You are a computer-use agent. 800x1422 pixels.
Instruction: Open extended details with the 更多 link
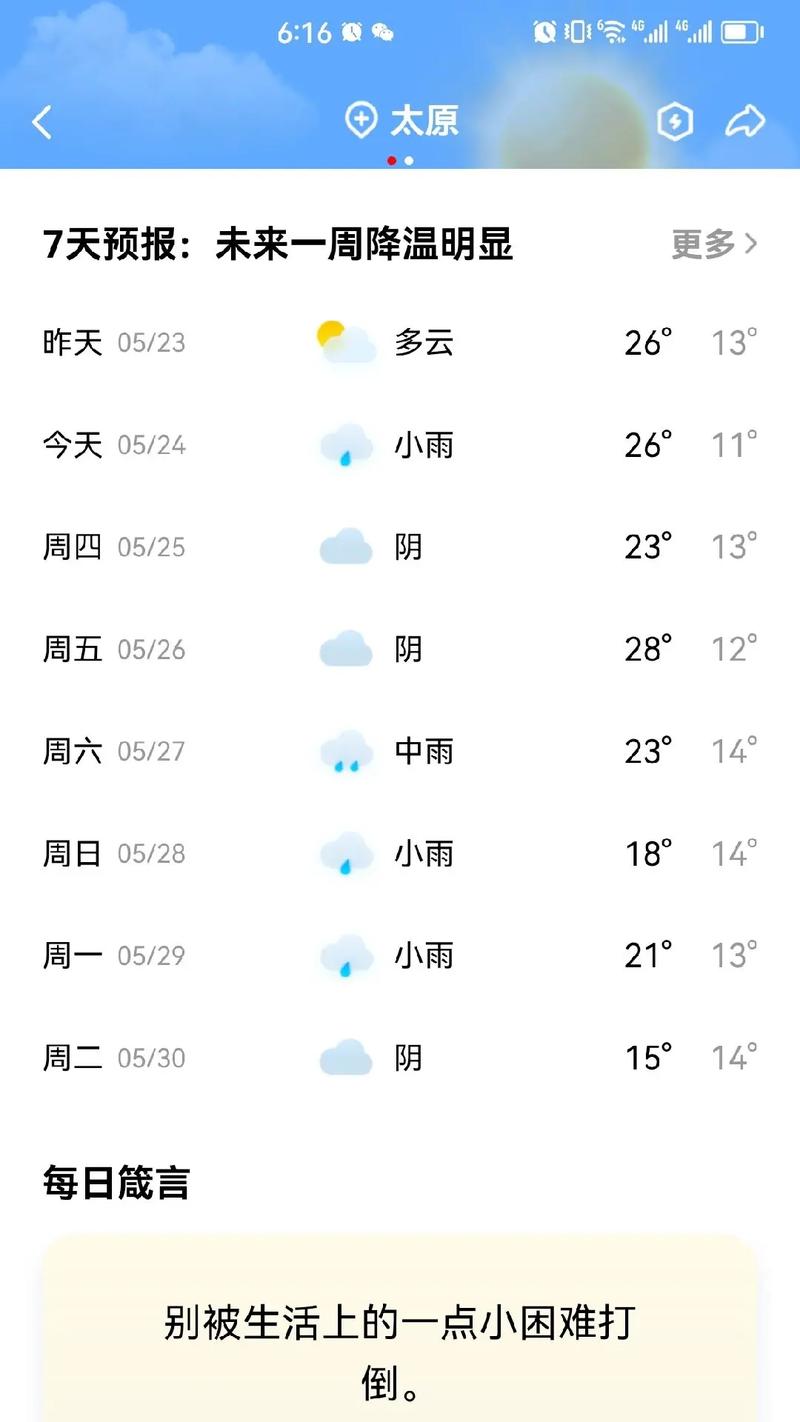702,243
